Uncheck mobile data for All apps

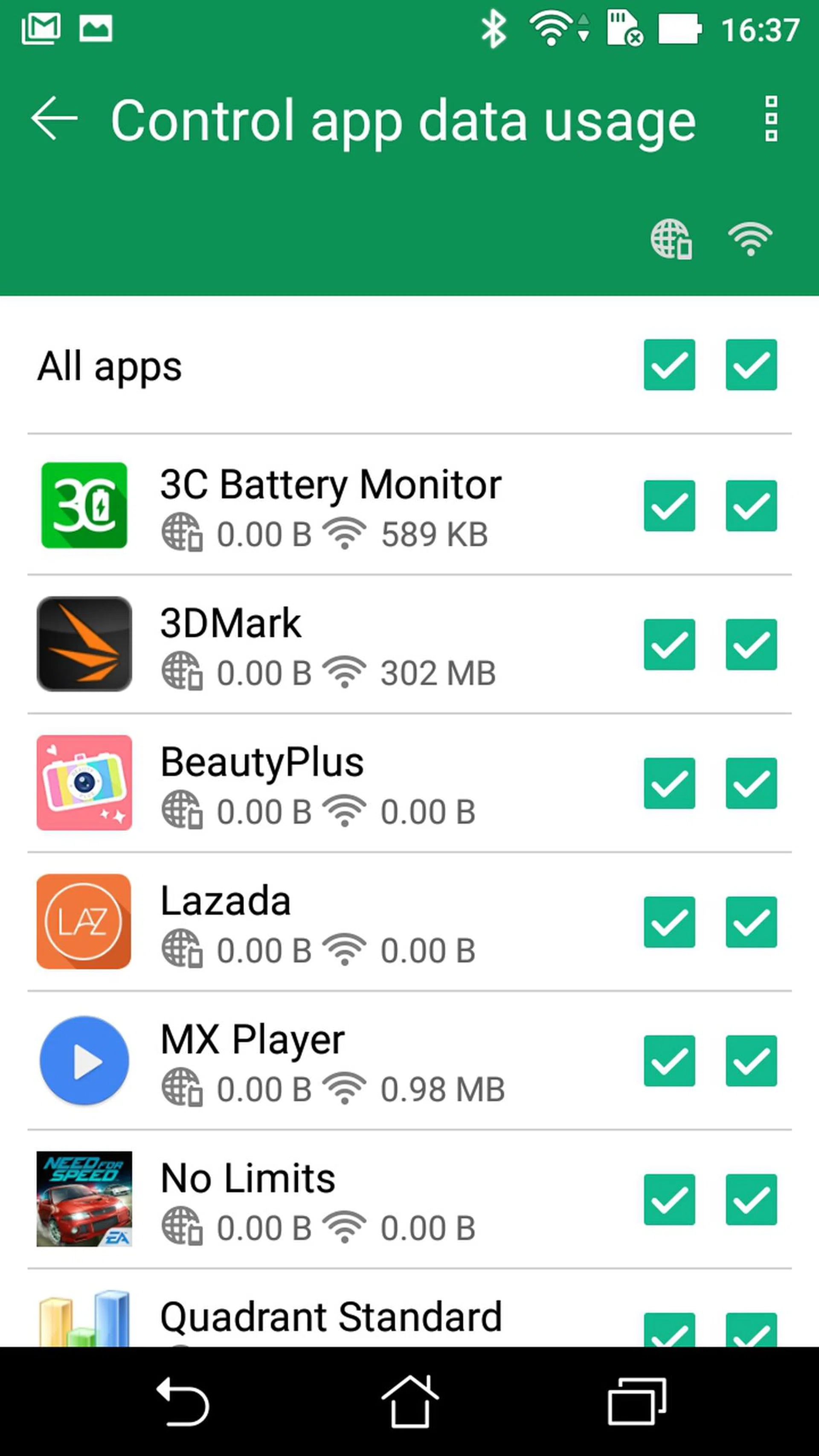click(669, 365)
